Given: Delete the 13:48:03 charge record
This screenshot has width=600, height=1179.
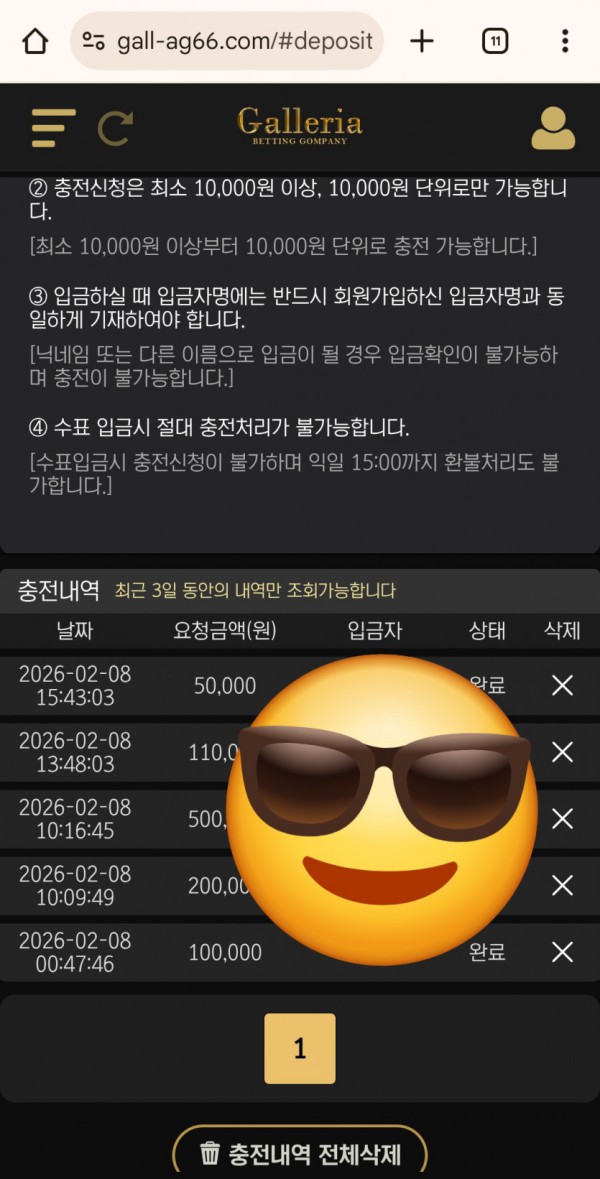Looking at the screenshot, I should pyautogui.click(x=563, y=752).
